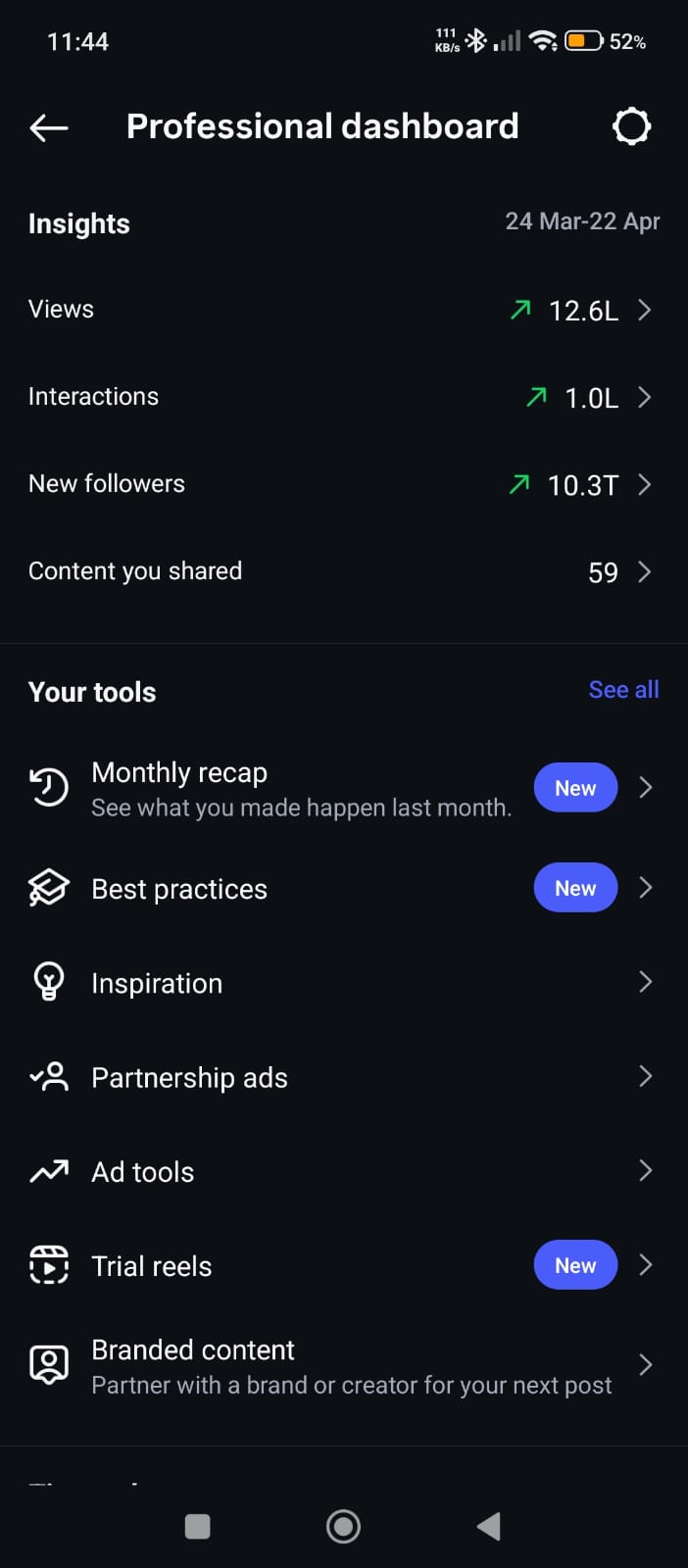
Task: Tap the system back triangle
Action: pos(488,1526)
